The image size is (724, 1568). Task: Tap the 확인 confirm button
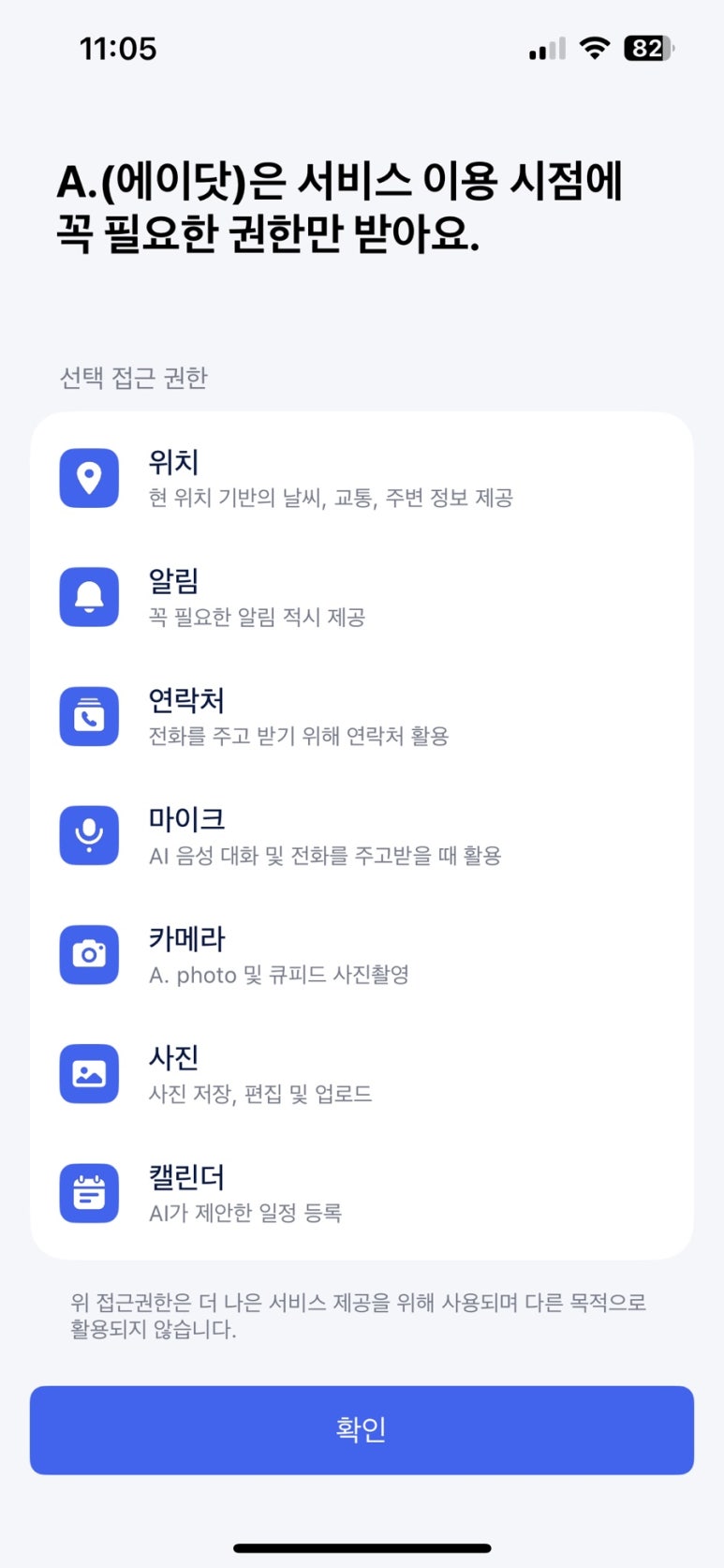(362, 1429)
